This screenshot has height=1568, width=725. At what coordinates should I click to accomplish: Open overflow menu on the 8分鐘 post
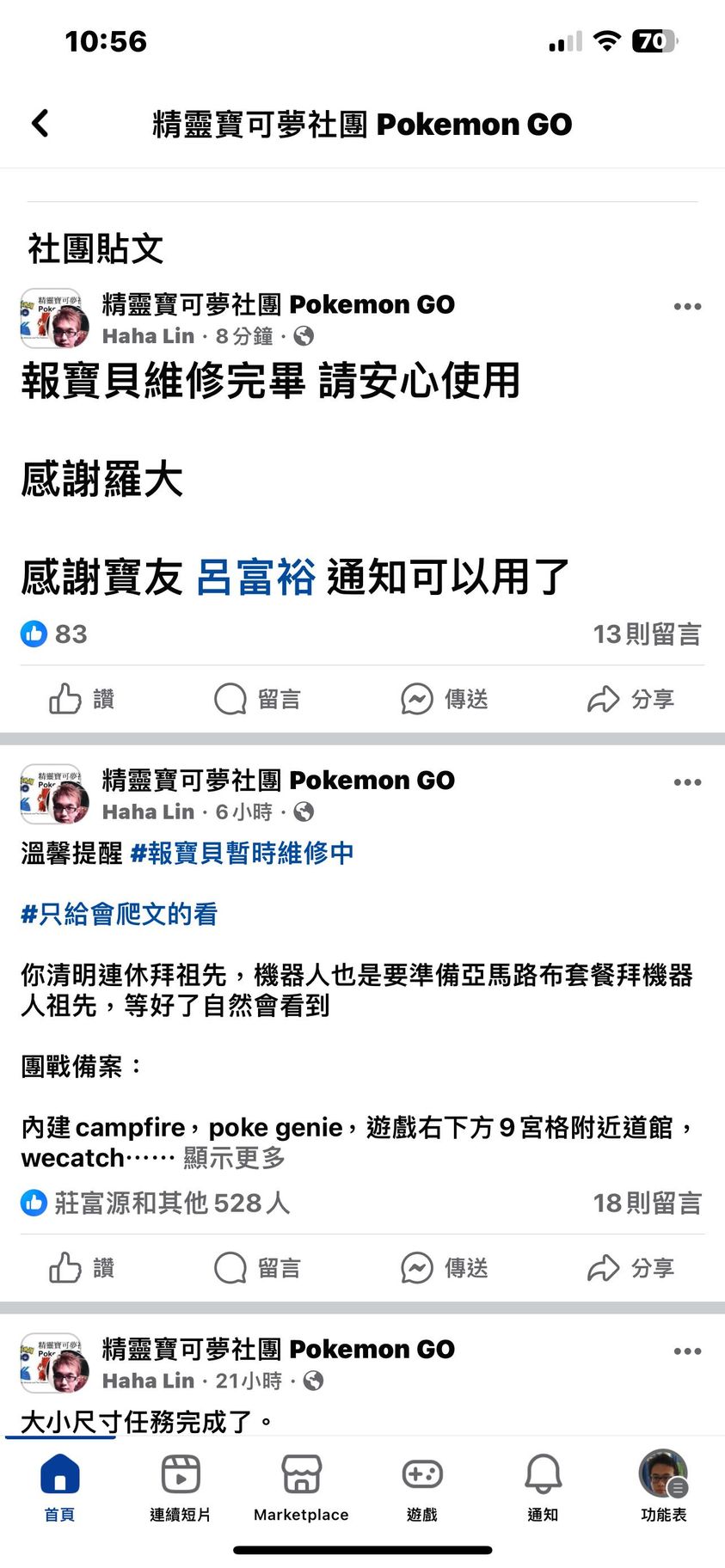click(687, 307)
